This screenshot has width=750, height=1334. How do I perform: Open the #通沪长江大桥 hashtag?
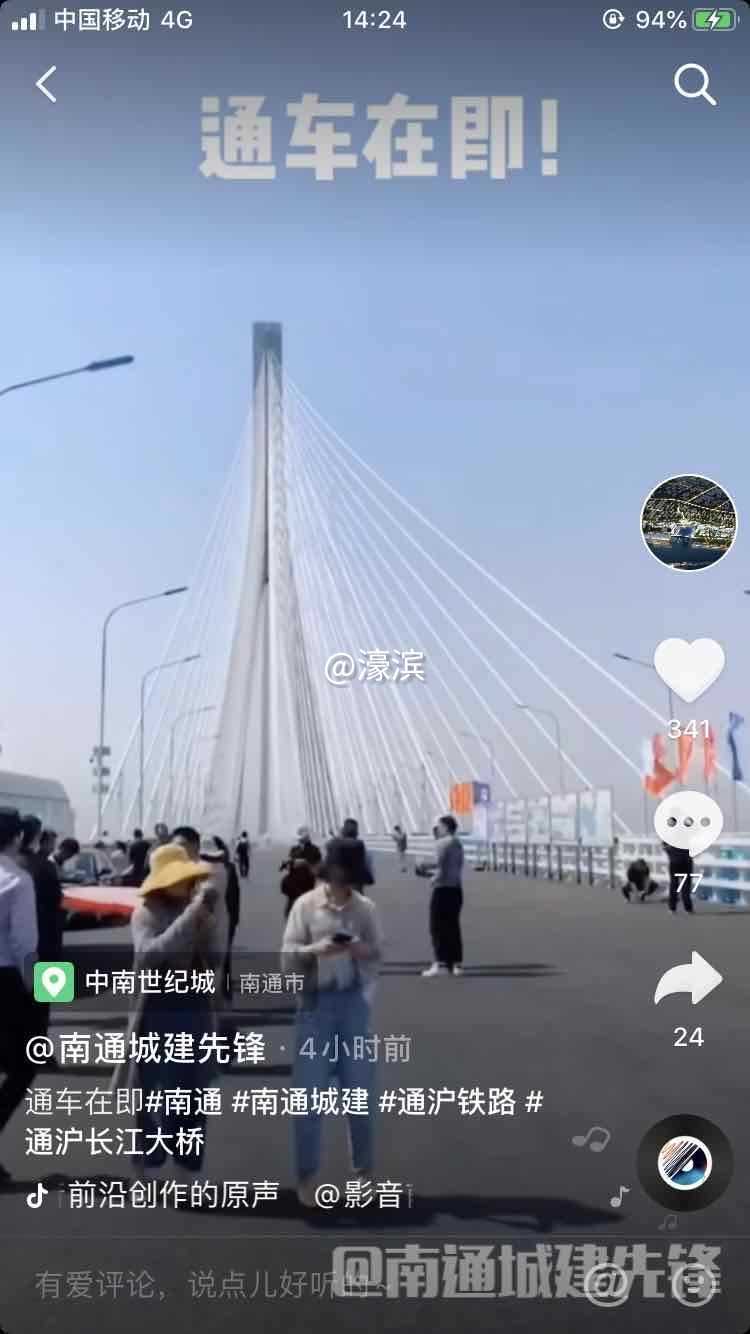(x=115, y=1140)
